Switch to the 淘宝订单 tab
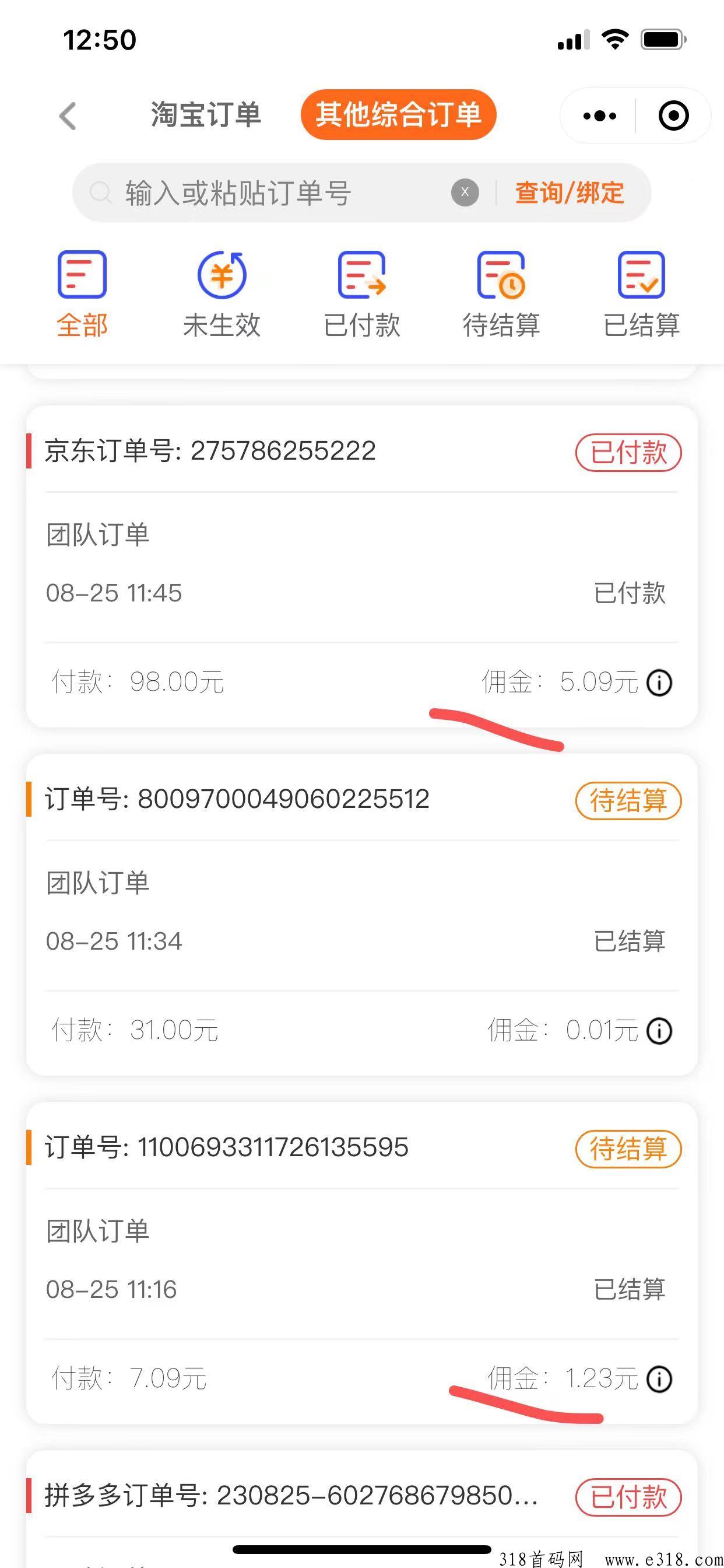724x1568 pixels. point(206,114)
